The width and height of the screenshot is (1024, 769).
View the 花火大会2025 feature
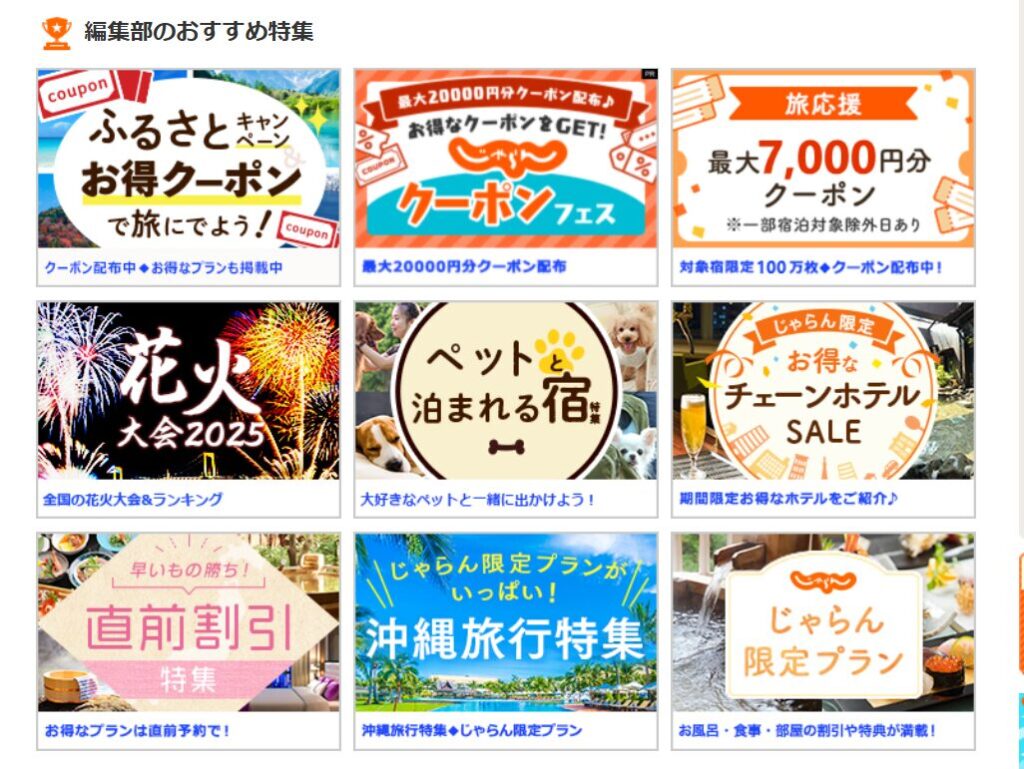click(x=188, y=392)
